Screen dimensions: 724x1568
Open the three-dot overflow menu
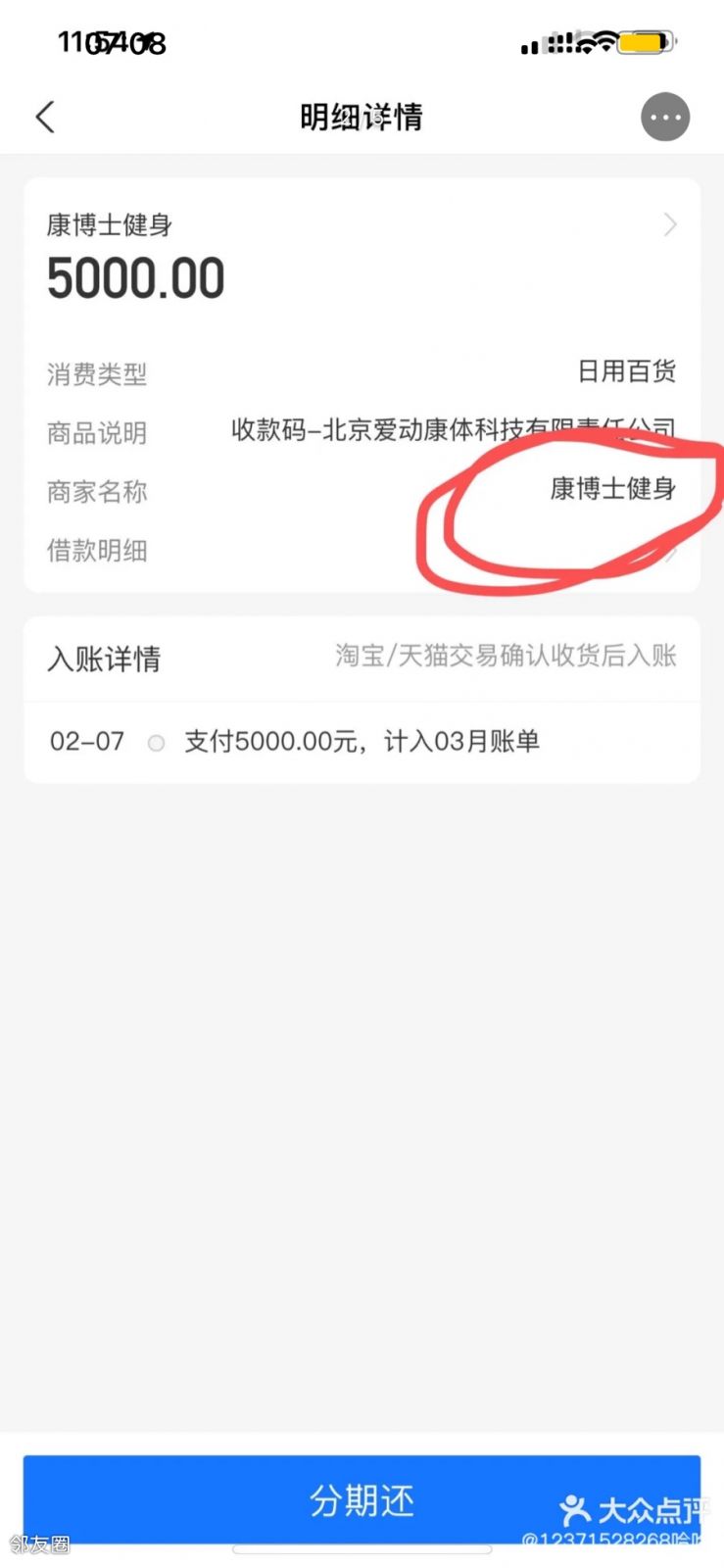click(x=665, y=118)
